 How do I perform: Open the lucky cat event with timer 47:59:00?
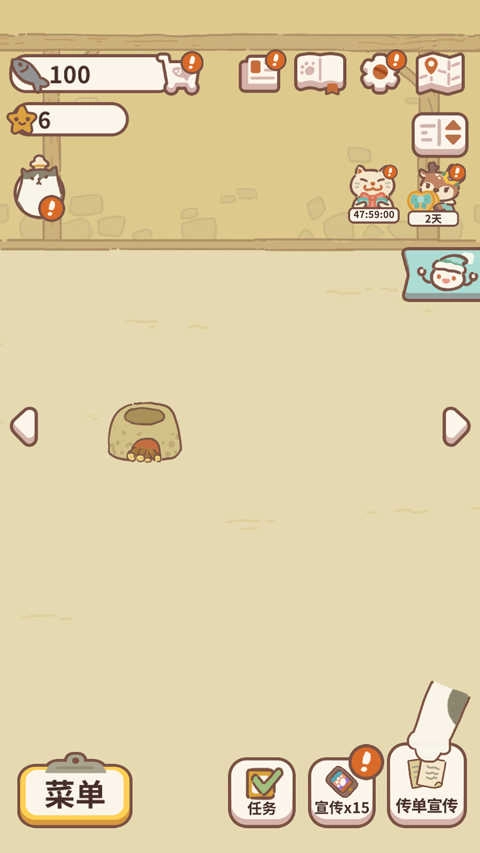(x=374, y=194)
